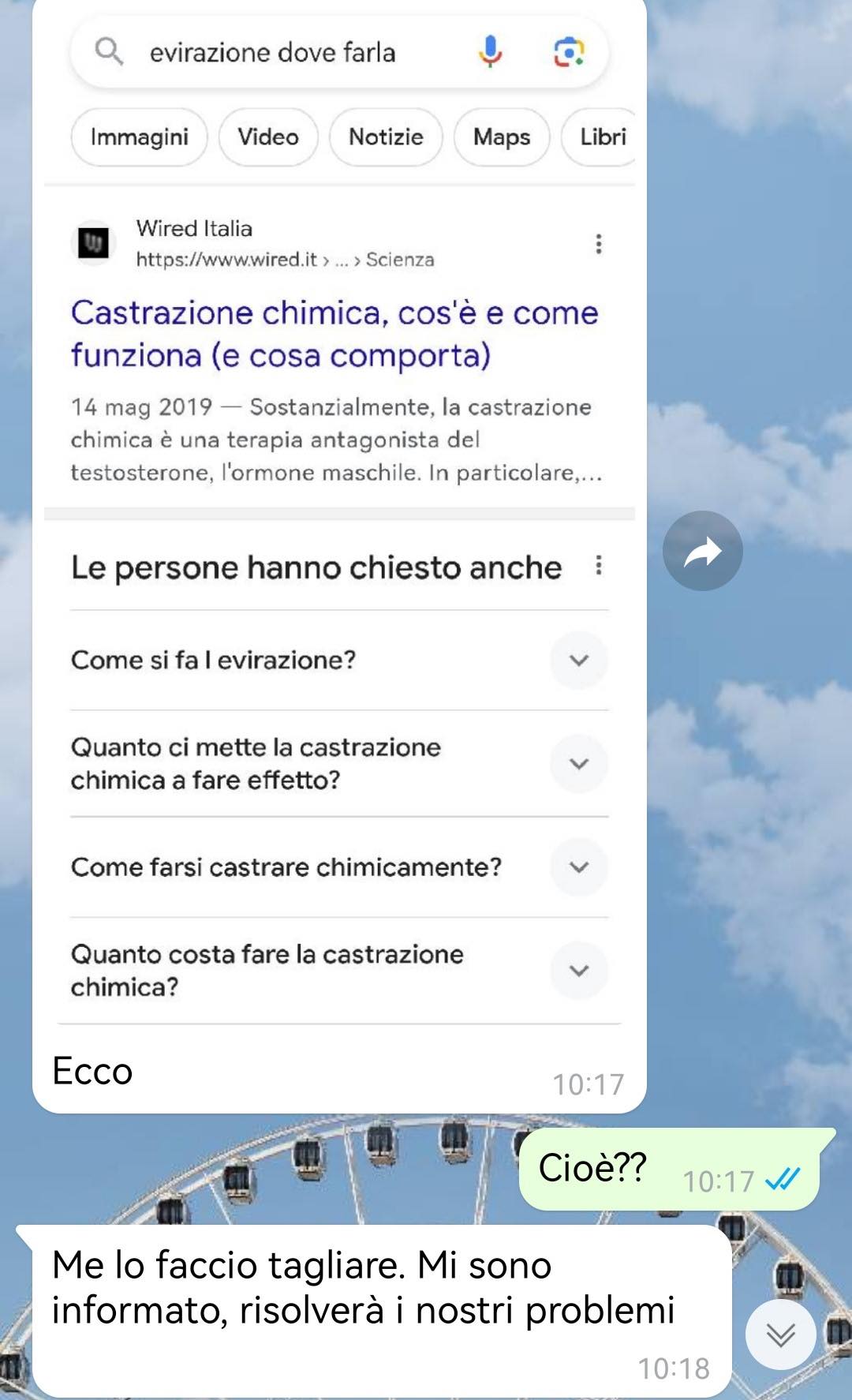Jump to the latest messages
Viewport: 852px width, 1400px height.
[x=780, y=1334]
